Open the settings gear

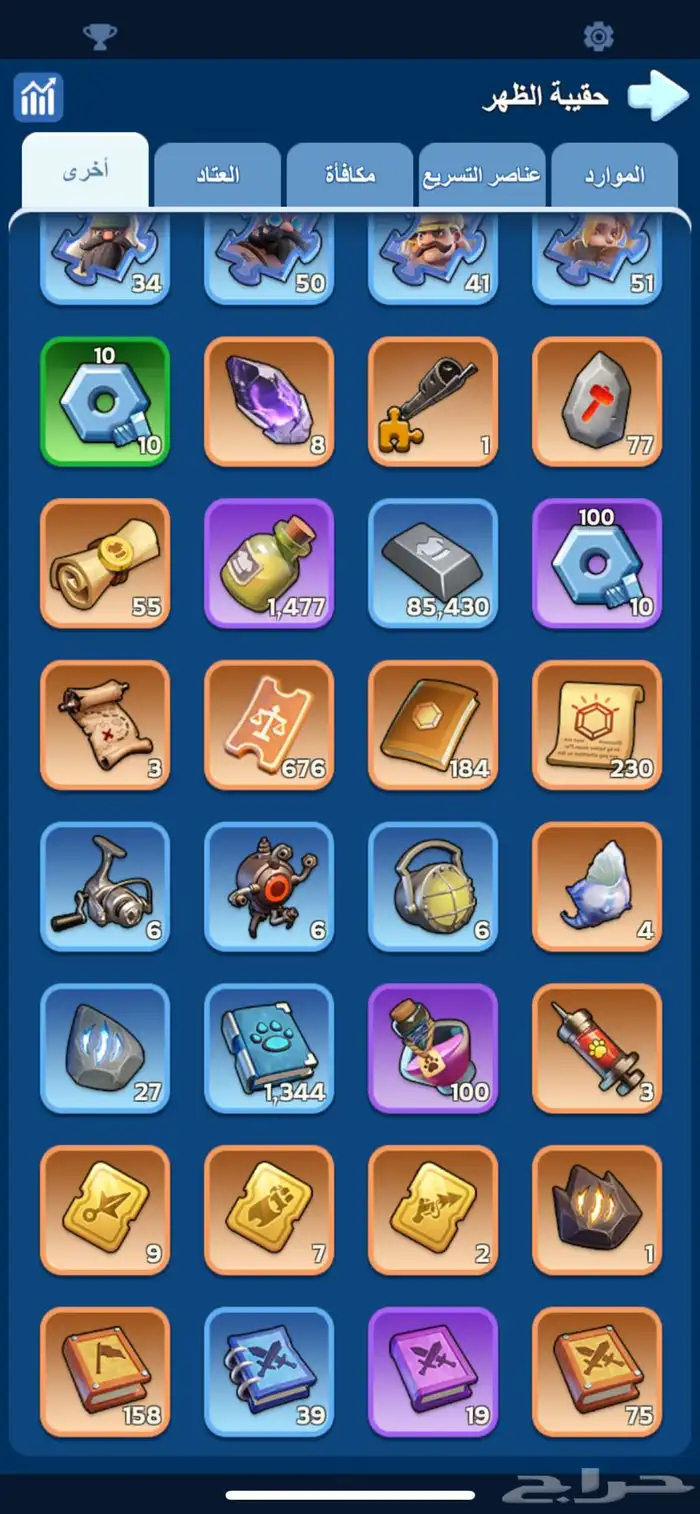(x=598, y=36)
